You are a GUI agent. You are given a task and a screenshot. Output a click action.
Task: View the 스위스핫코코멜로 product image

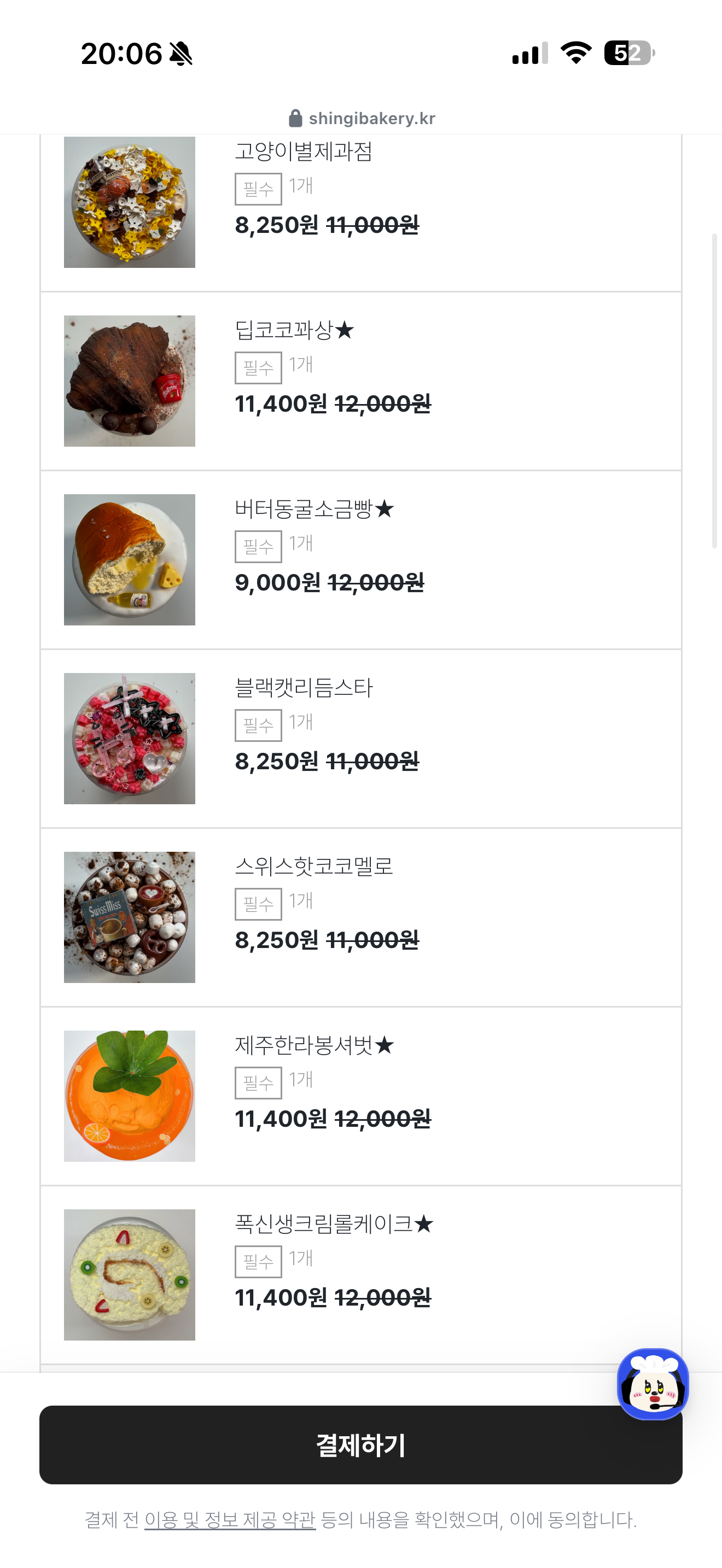(x=130, y=917)
